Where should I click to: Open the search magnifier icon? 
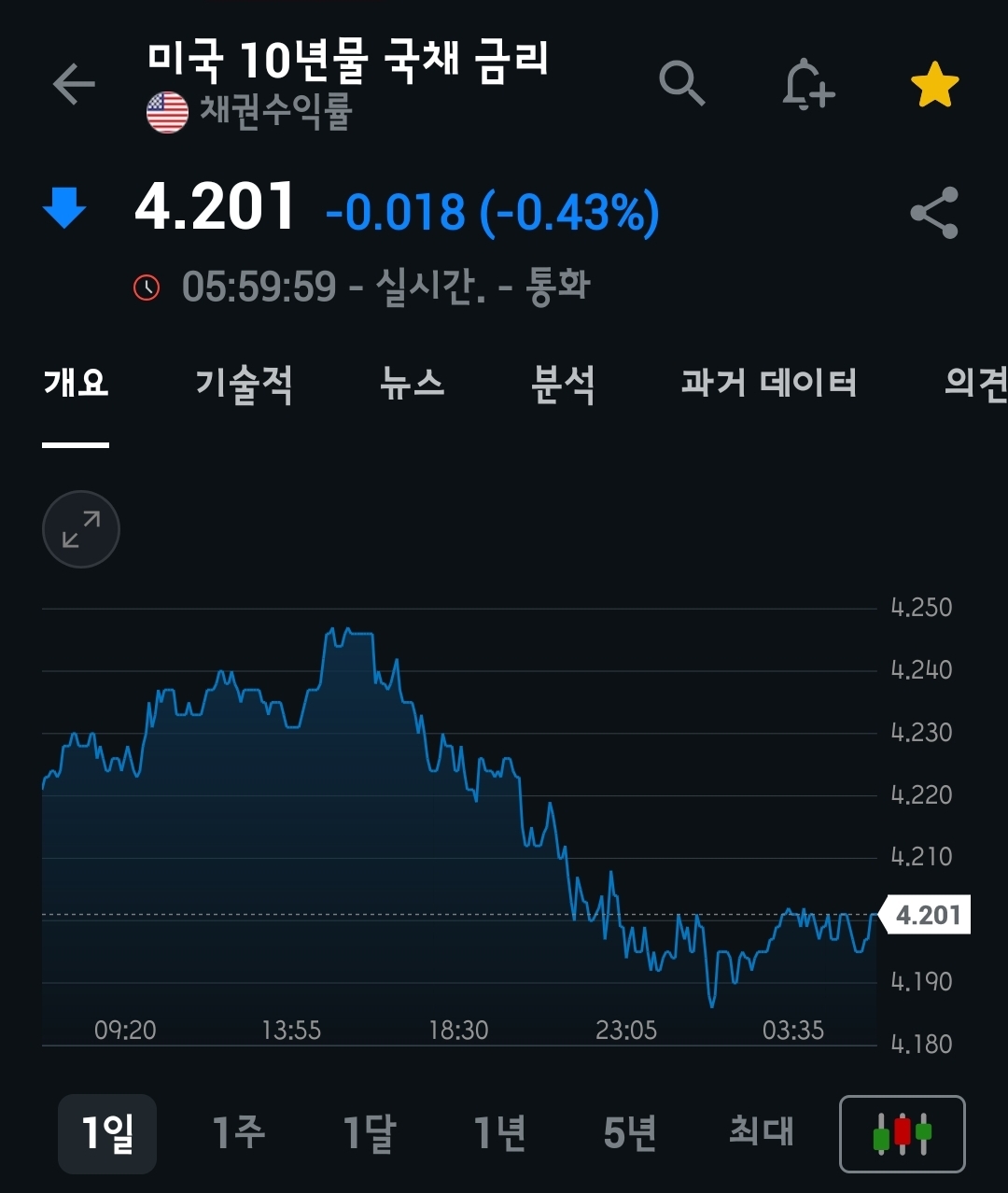682,84
